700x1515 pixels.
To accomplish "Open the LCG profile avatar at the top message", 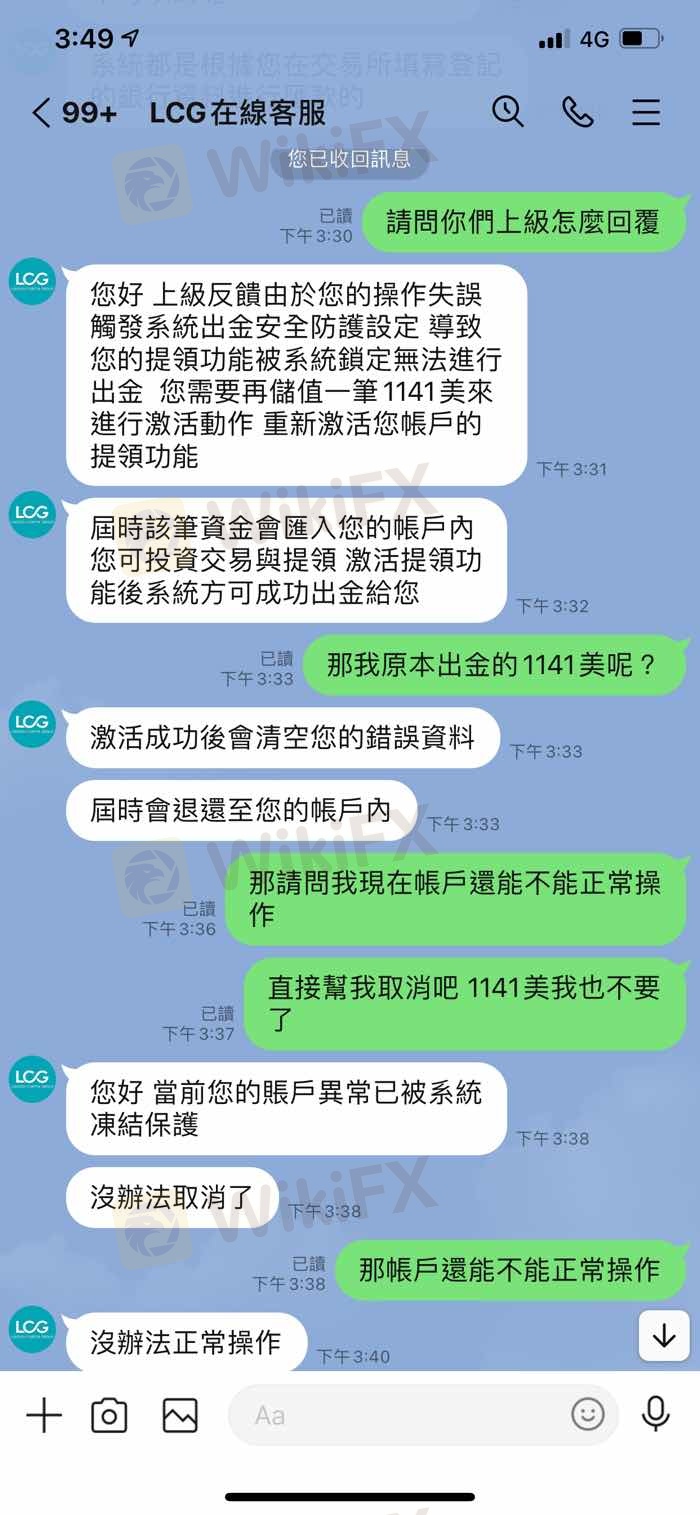I will (32, 281).
